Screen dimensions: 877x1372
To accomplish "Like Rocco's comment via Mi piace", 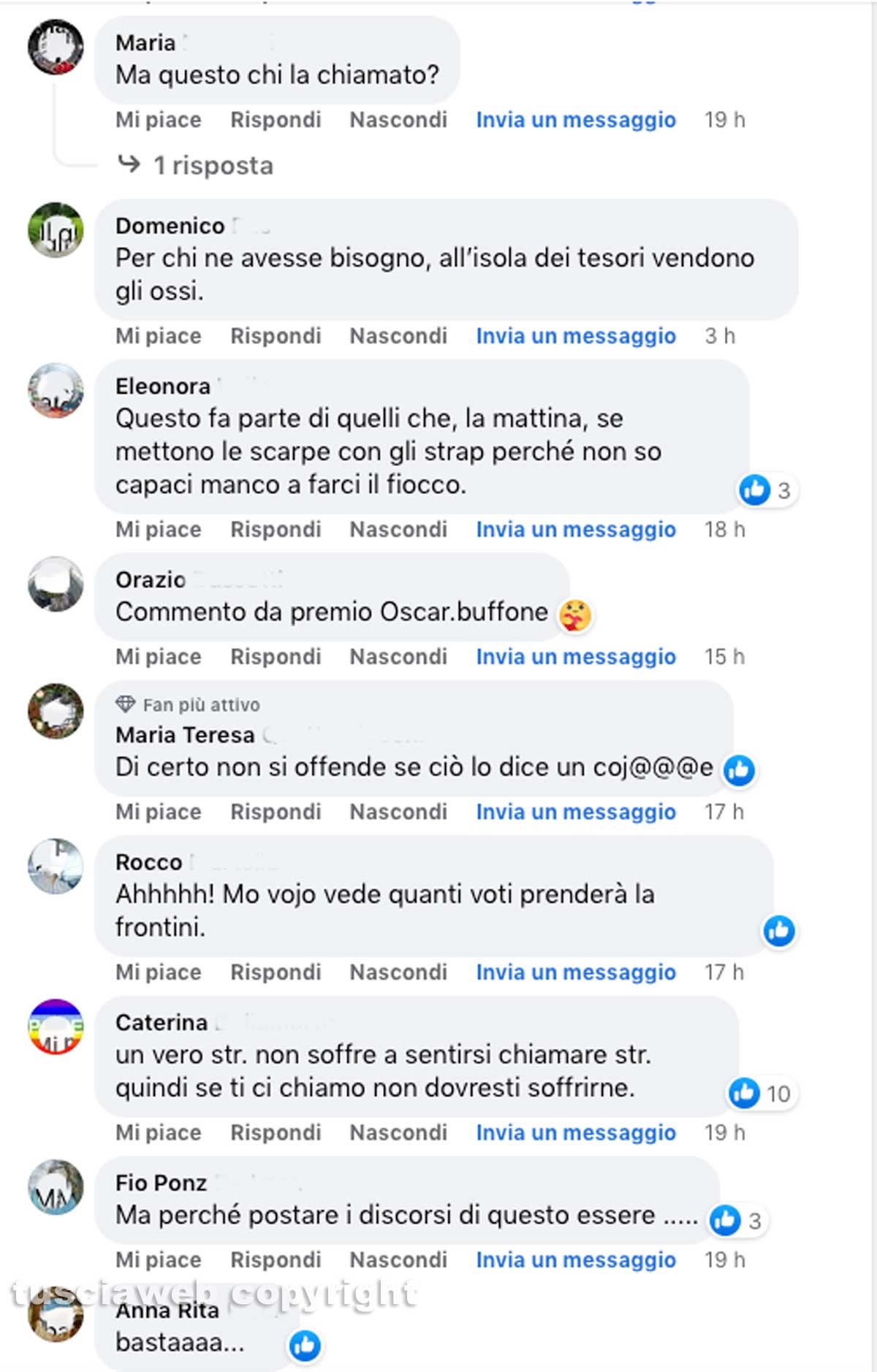I will 158,972.
